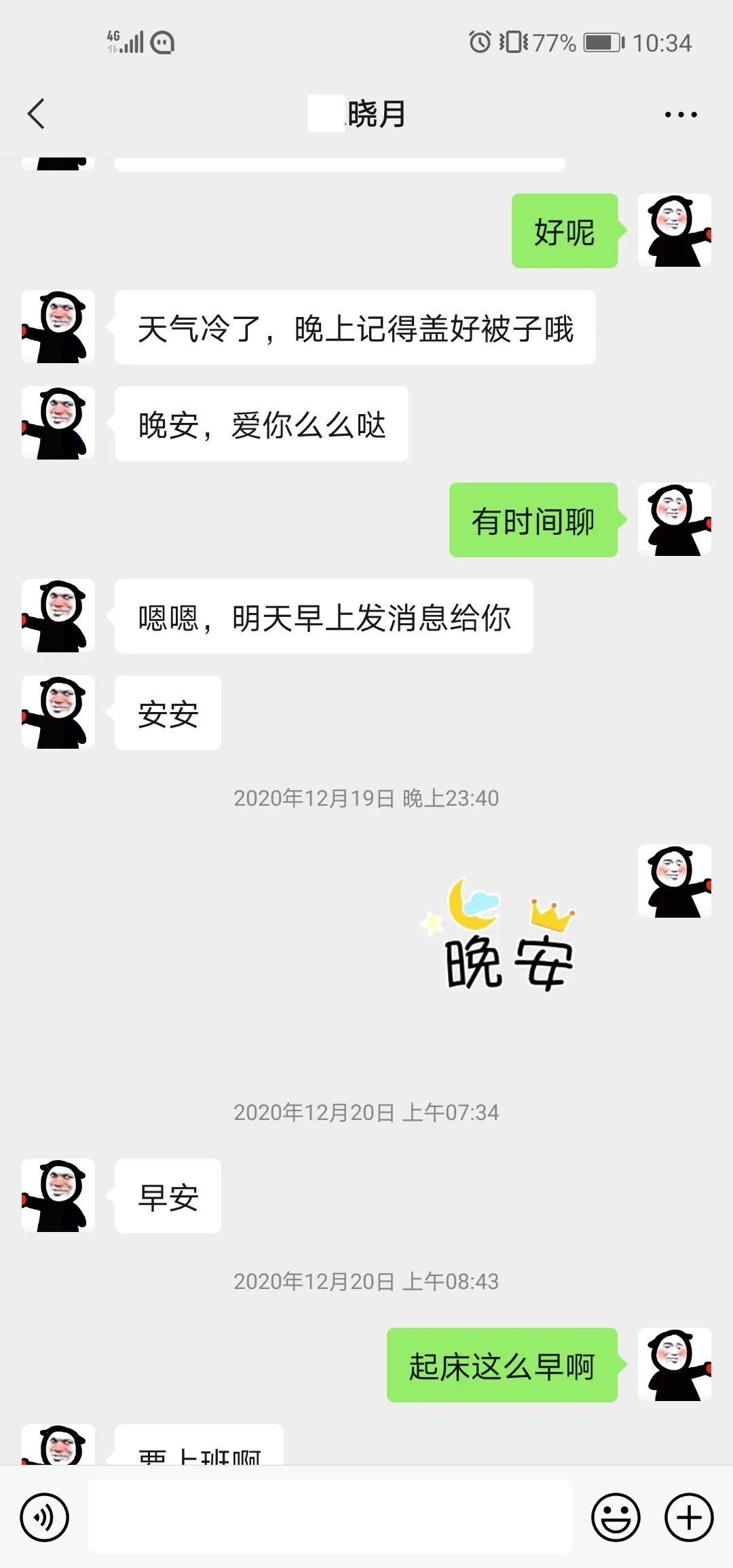Open the three-dot chat options menu
This screenshot has height=1568, width=733.
click(x=681, y=113)
